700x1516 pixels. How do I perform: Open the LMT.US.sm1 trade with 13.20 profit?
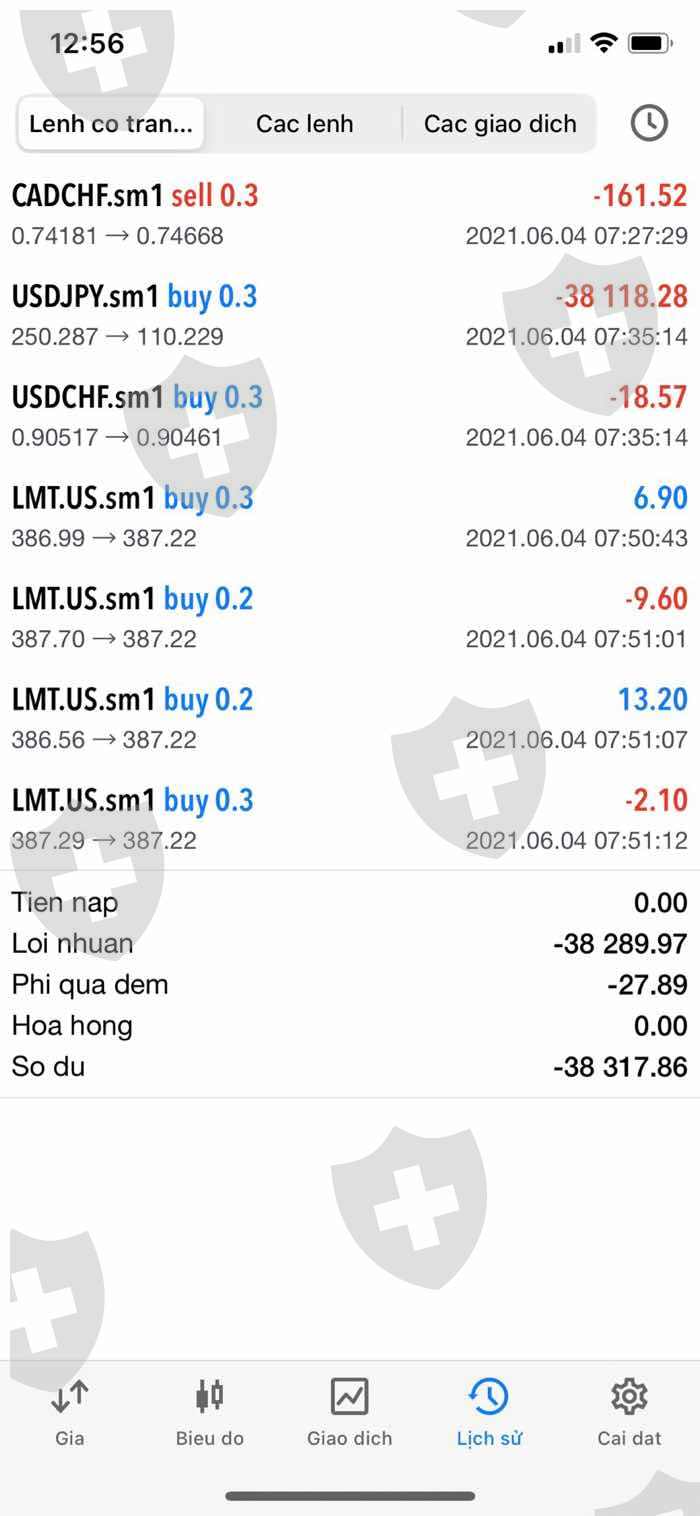tap(350, 719)
